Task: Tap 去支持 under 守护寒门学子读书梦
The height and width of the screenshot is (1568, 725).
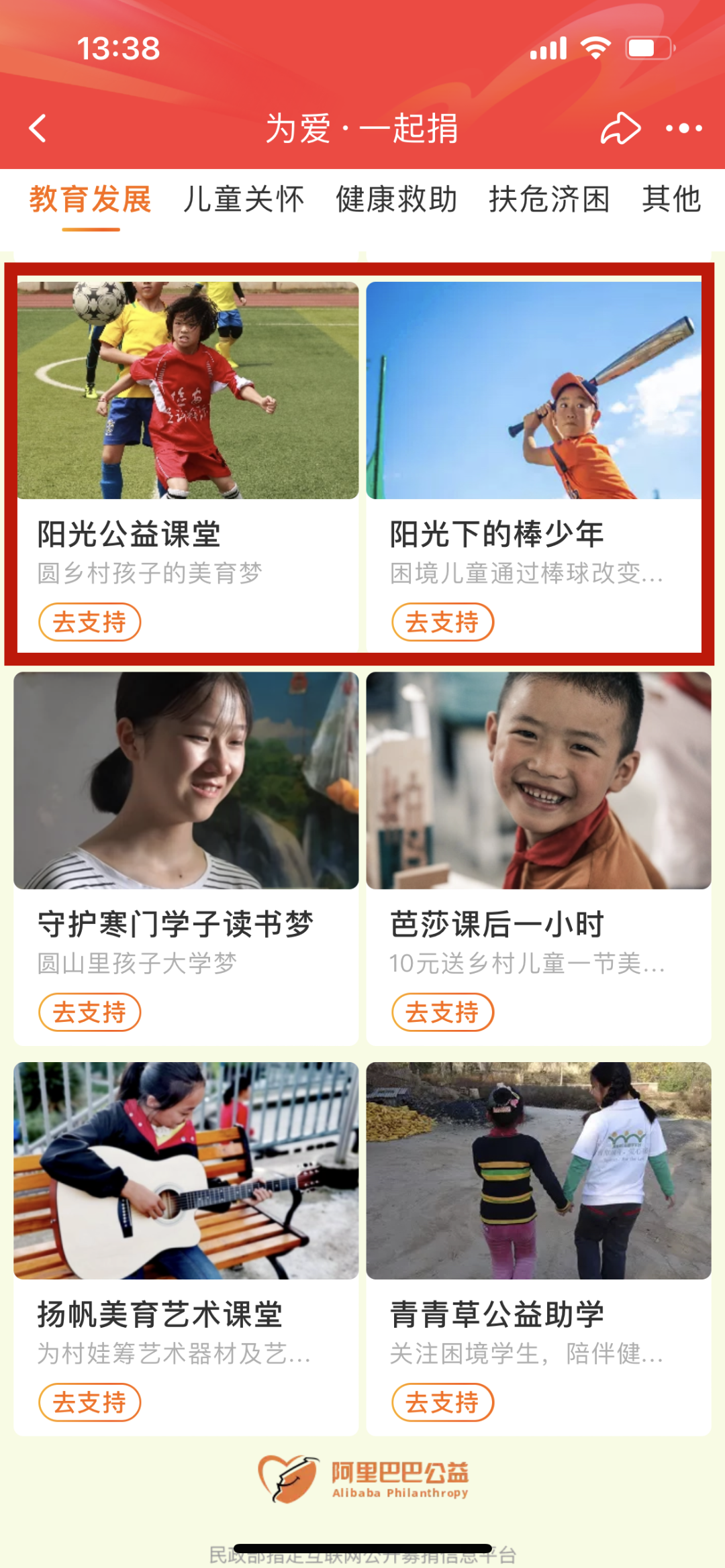Action: (x=90, y=1012)
